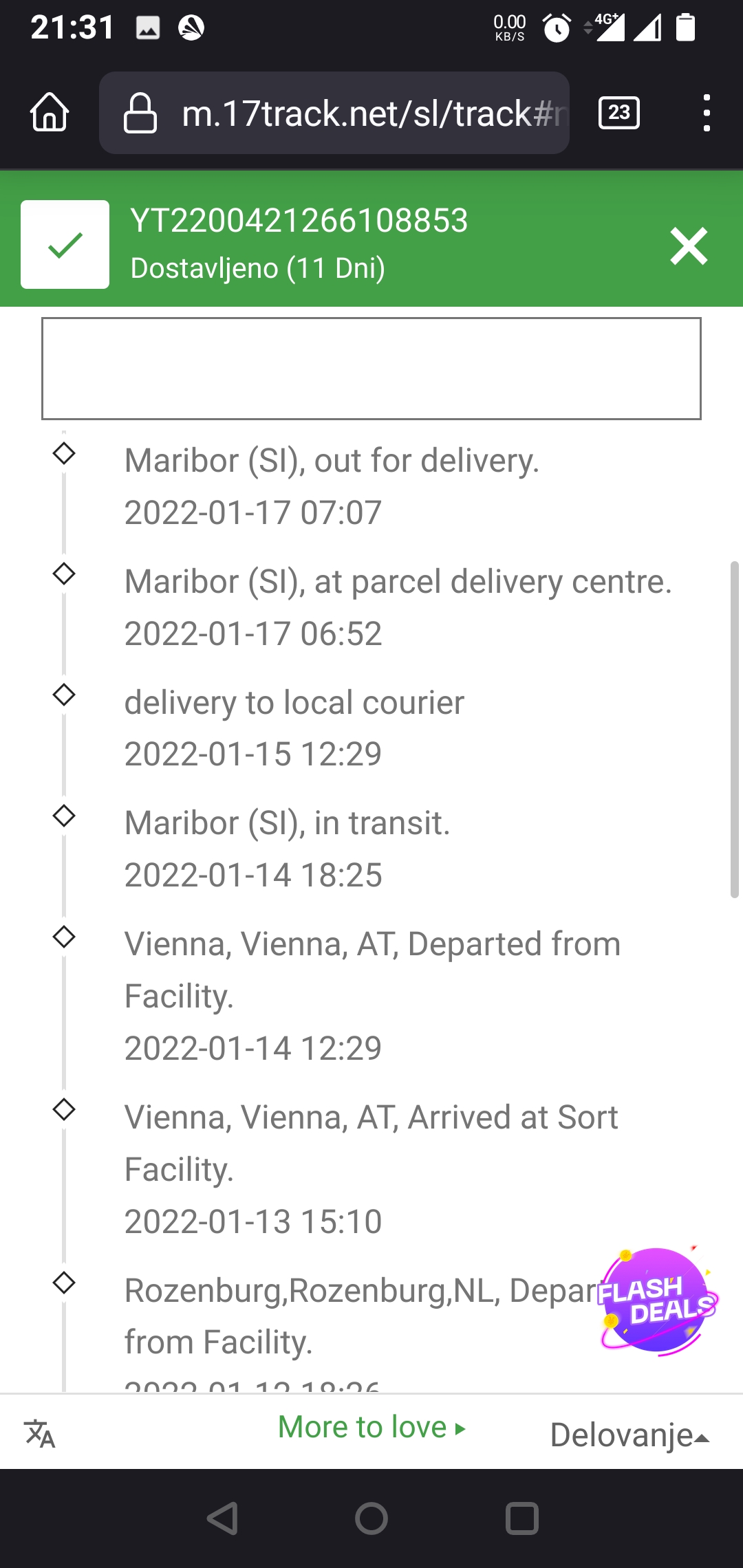Close the tracking details panel
Screen dimensions: 743x1568
click(x=689, y=246)
